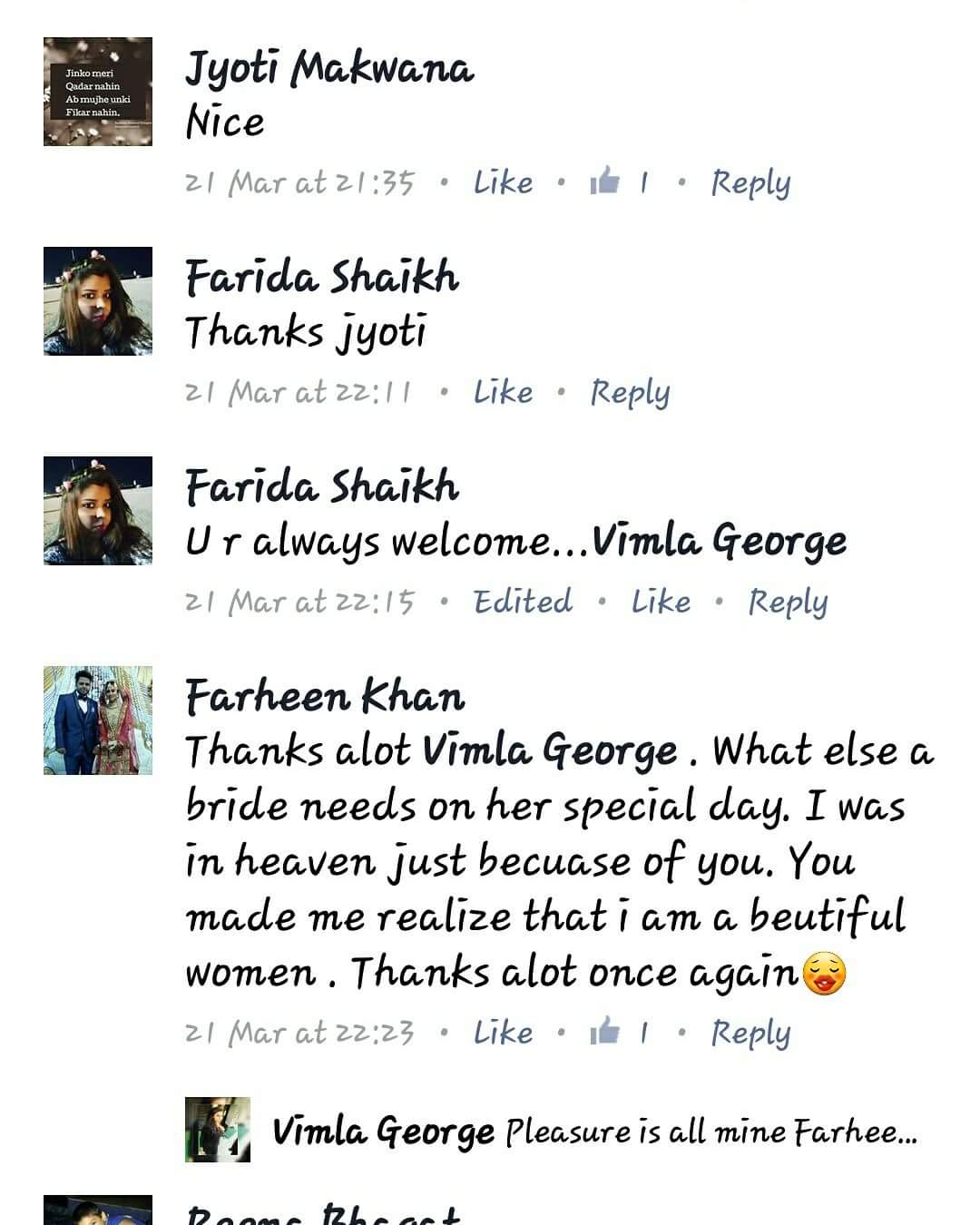Image resolution: width=980 pixels, height=1225 pixels.
Task: View edit history of Farida Shaikh's comment
Action: pyautogui.click(x=523, y=603)
